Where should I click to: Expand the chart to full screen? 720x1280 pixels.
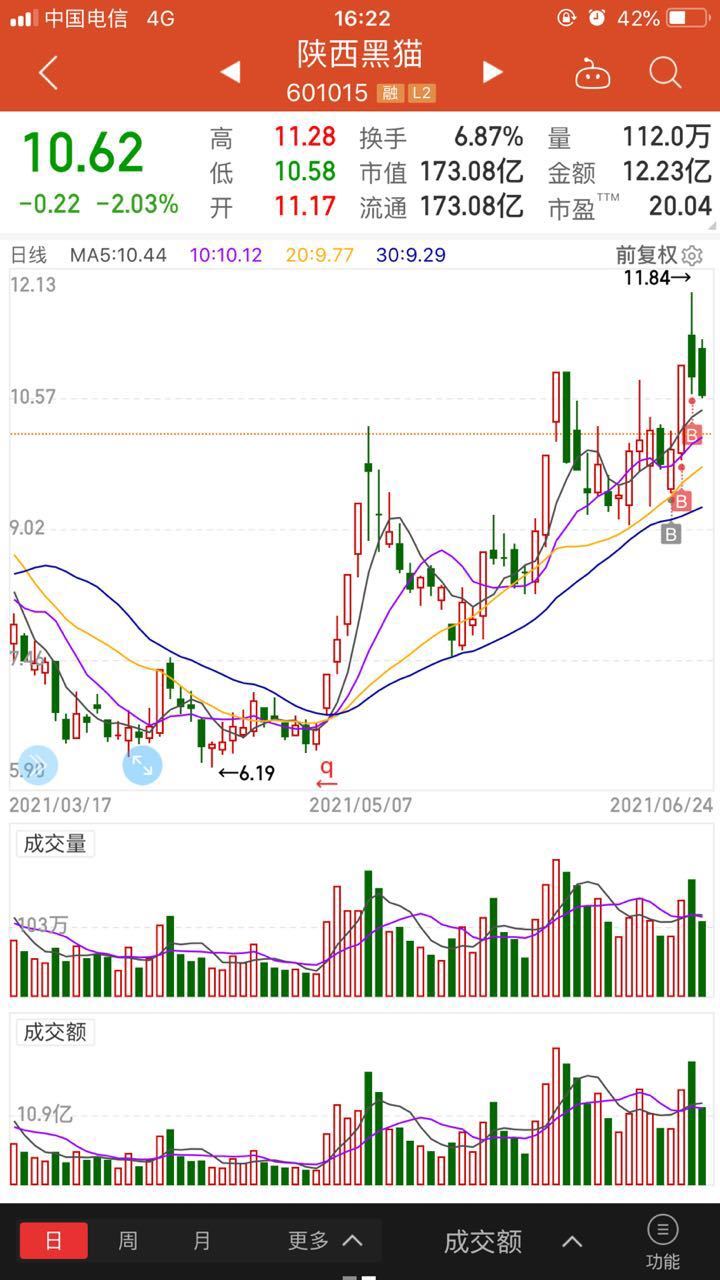click(x=142, y=765)
